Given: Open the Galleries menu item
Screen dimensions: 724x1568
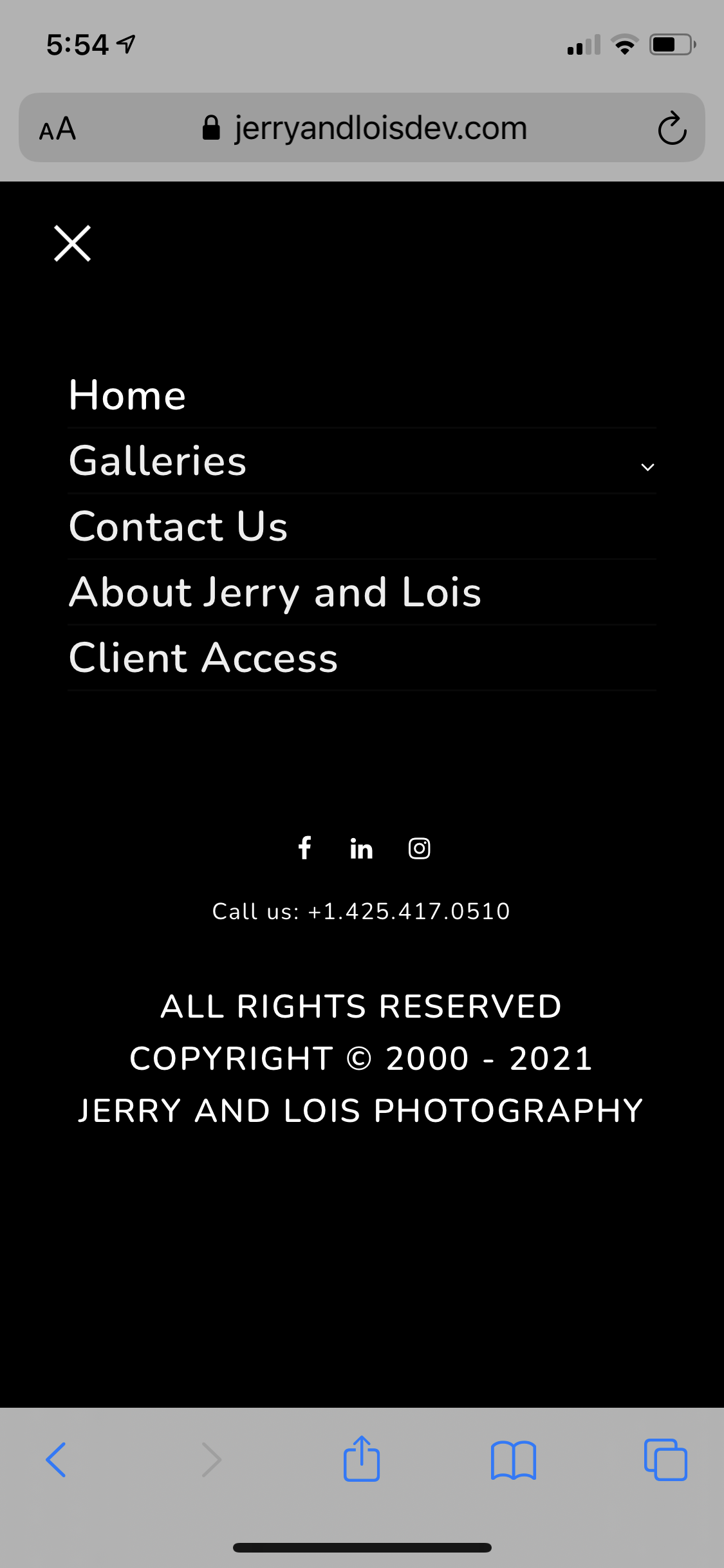Looking at the screenshot, I should coord(158,461).
